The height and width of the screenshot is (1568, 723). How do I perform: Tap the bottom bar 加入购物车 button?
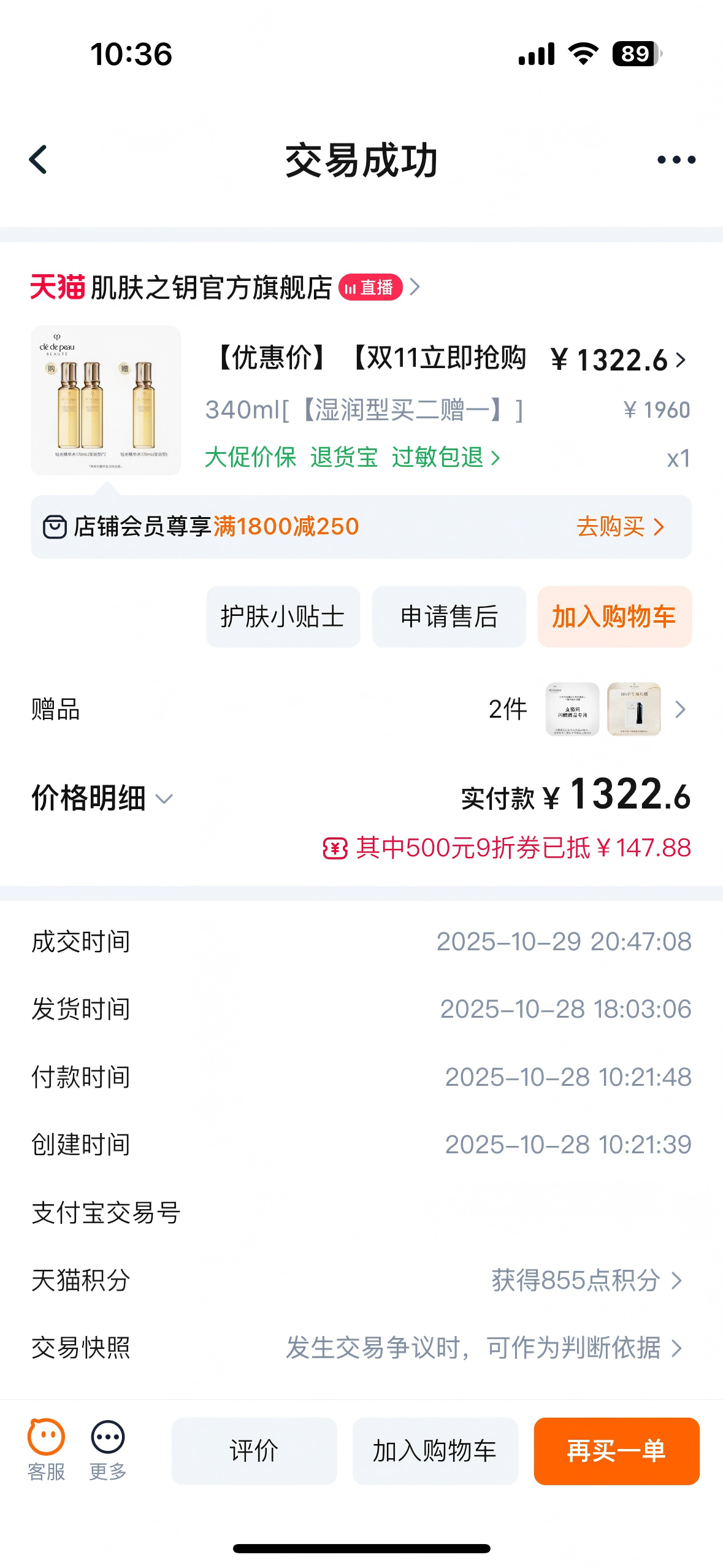[x=435, y=1451]
